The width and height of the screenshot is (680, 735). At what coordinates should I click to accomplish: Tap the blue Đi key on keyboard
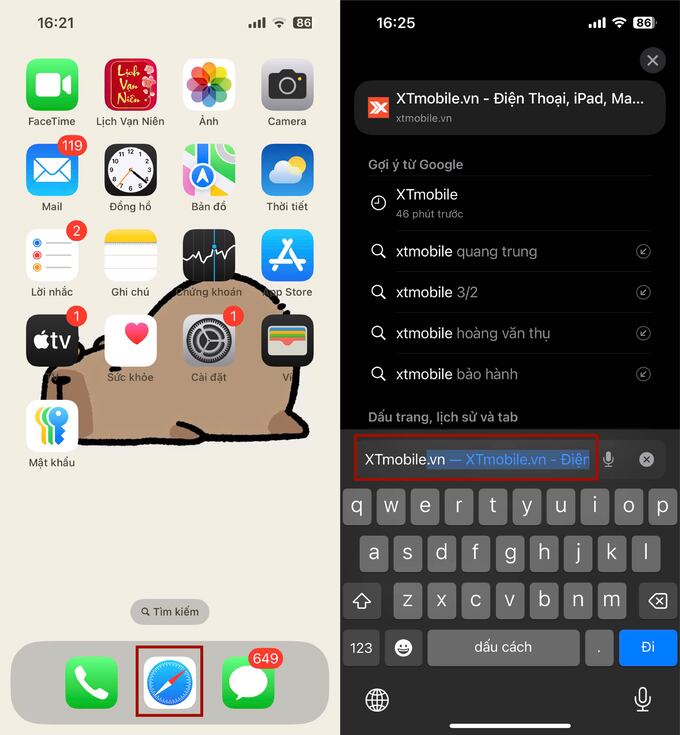pyautogui.click(x=647, y=647)
